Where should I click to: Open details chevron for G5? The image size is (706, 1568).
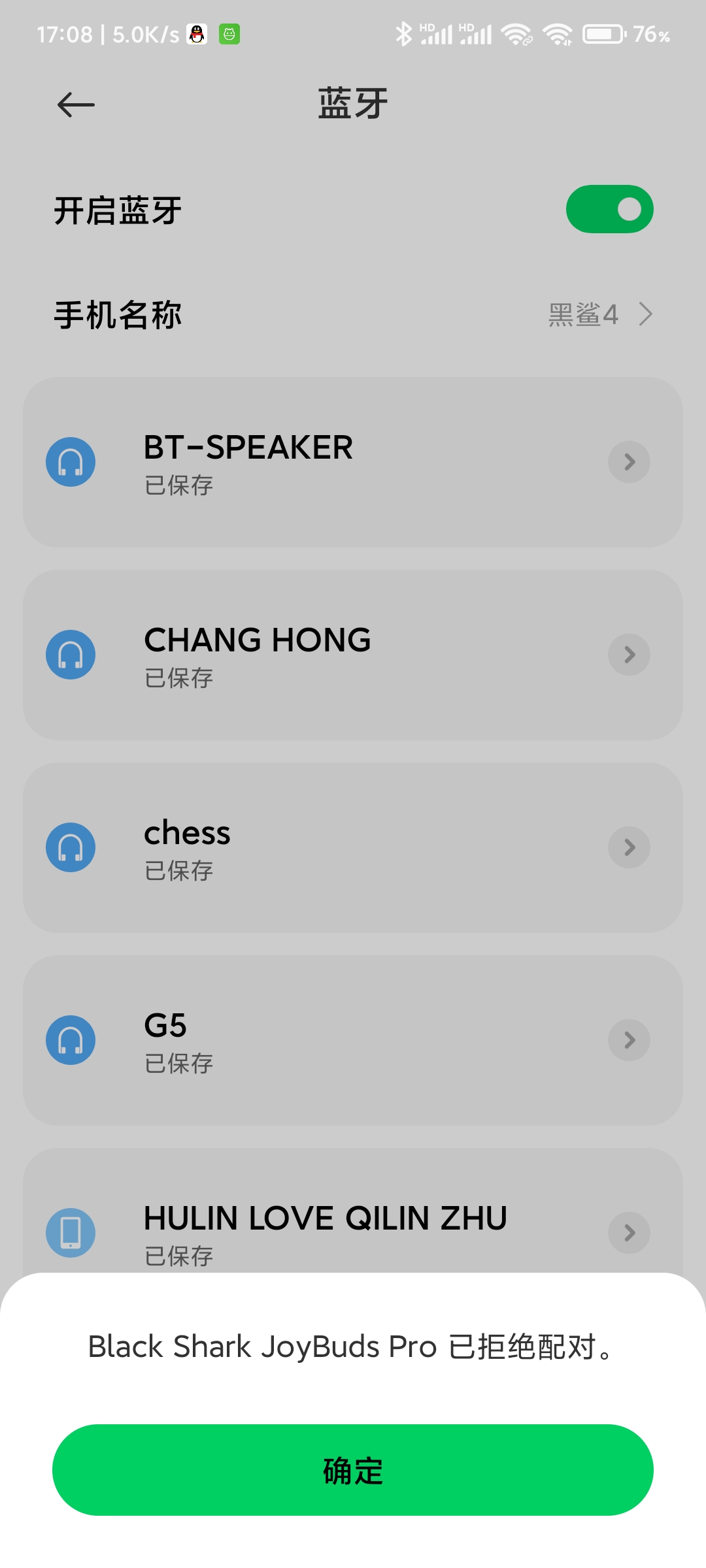629,1040
